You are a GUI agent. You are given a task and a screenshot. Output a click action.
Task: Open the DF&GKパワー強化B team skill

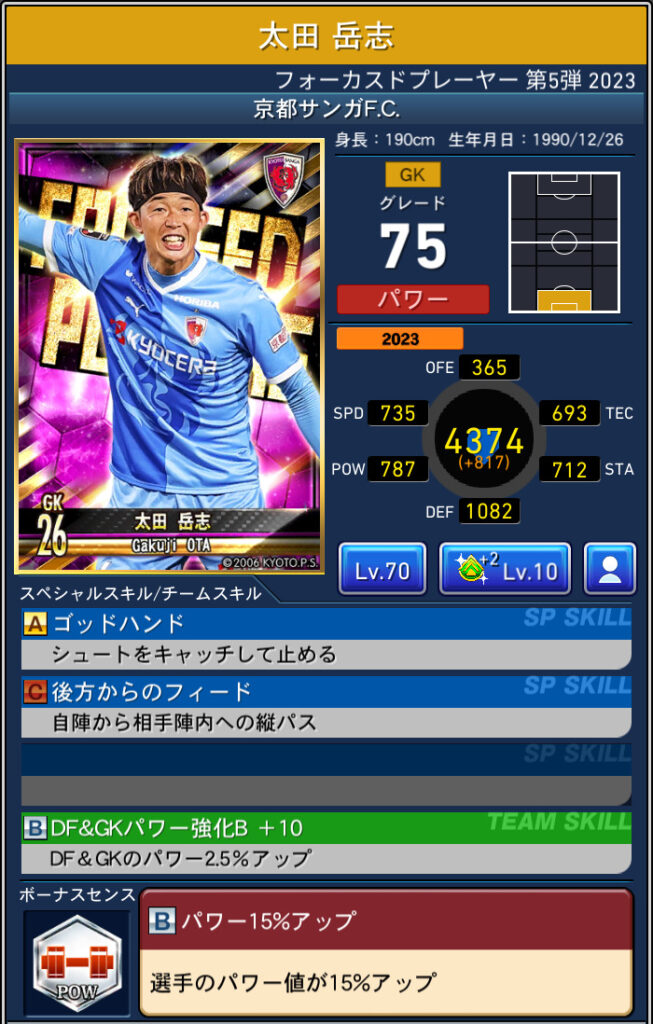[326, 842]
